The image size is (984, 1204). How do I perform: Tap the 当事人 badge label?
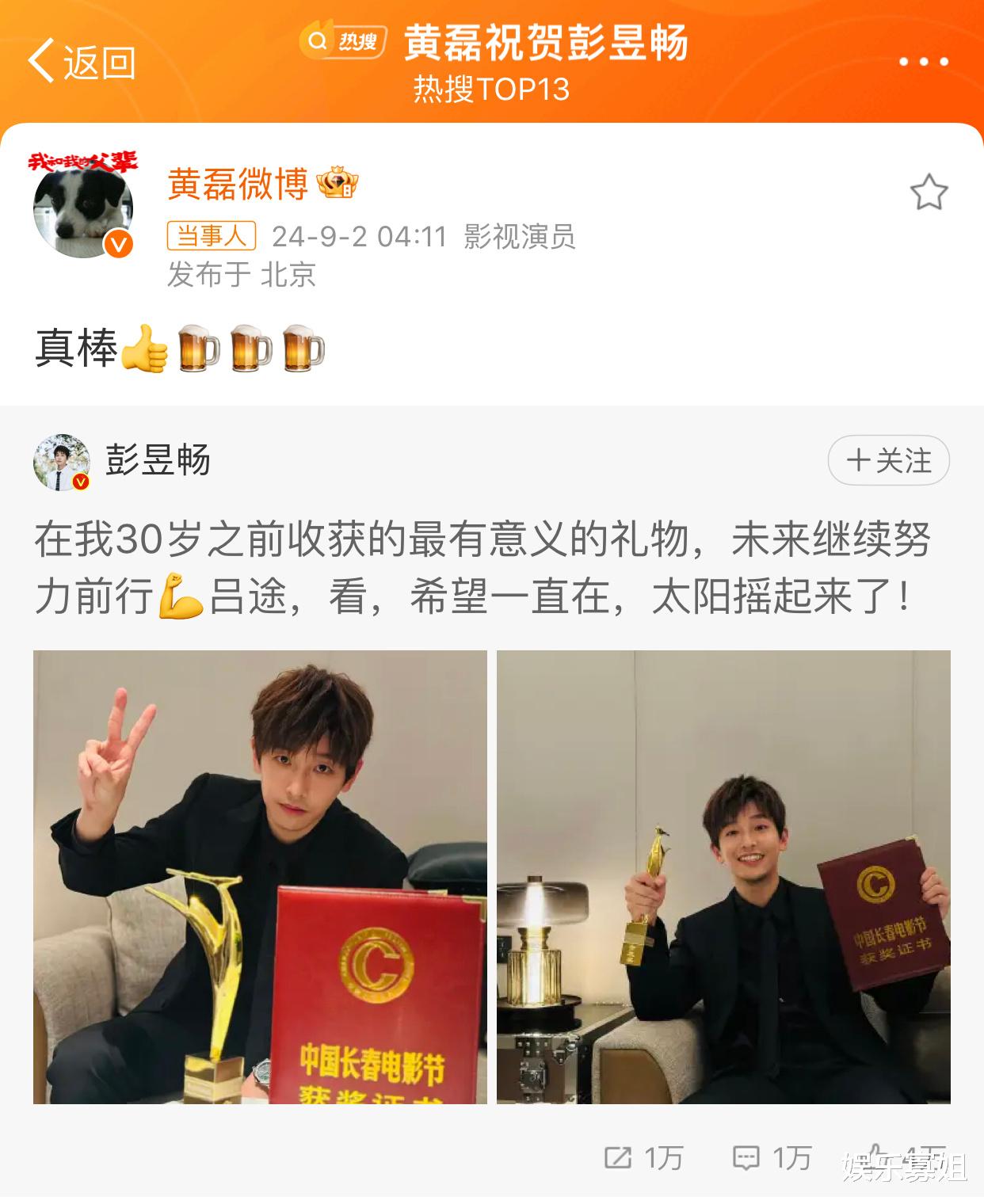(212, 234)
